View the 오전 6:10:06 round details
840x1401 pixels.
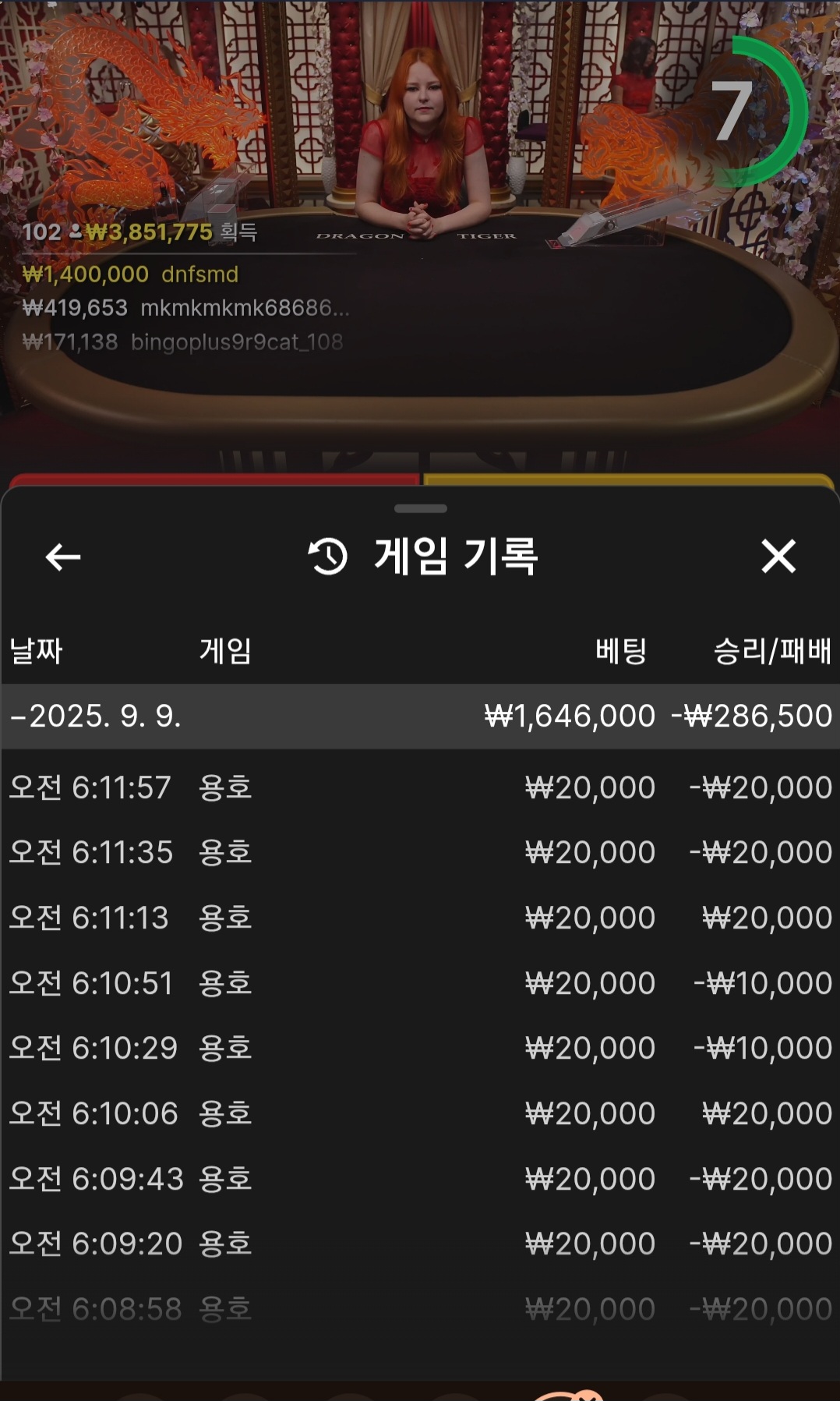click(420, 1113)
